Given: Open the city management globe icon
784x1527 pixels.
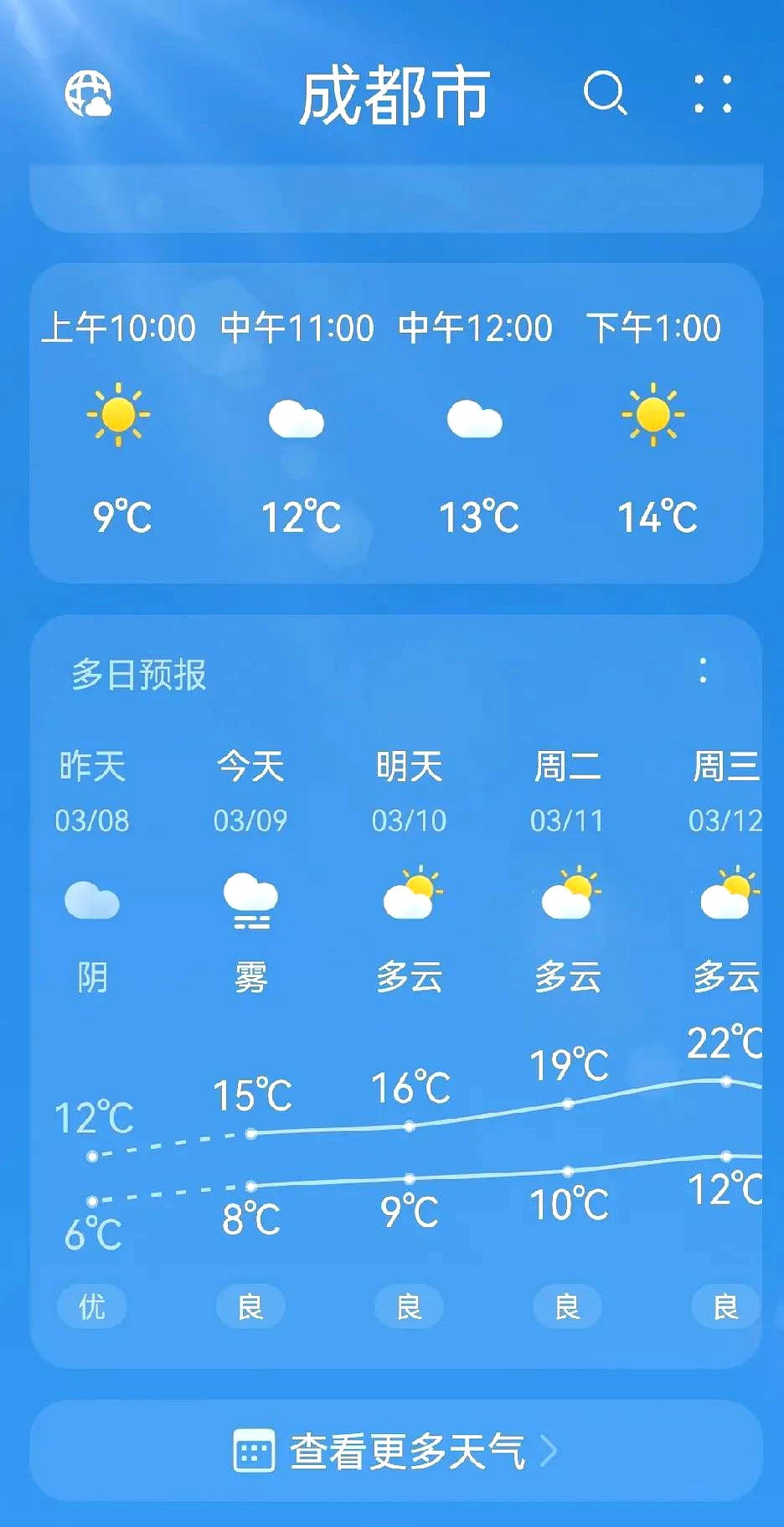Looking at the screenshot, I should tap(88, 93).
